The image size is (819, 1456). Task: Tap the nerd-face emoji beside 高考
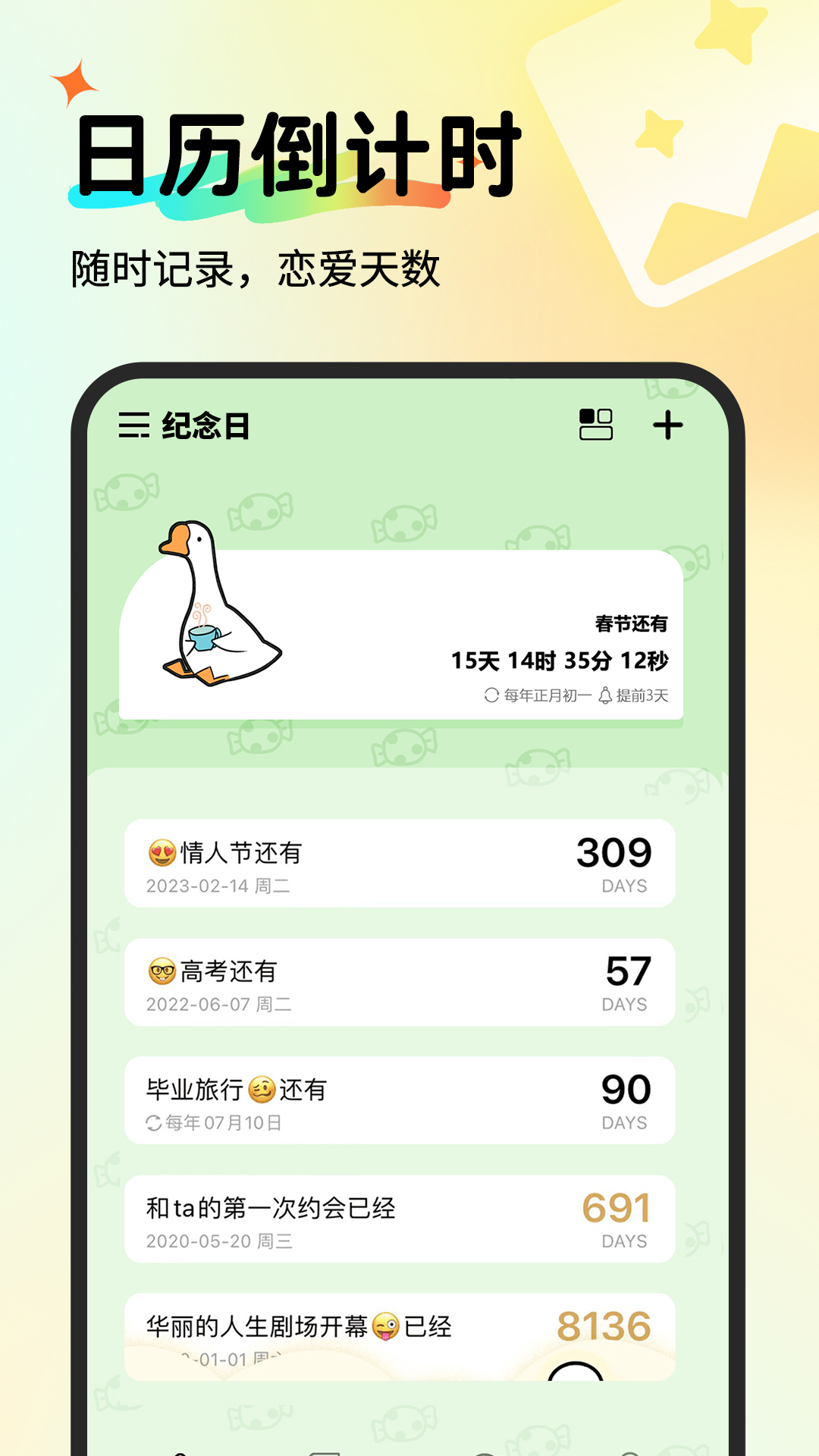[x=165, y=971]
